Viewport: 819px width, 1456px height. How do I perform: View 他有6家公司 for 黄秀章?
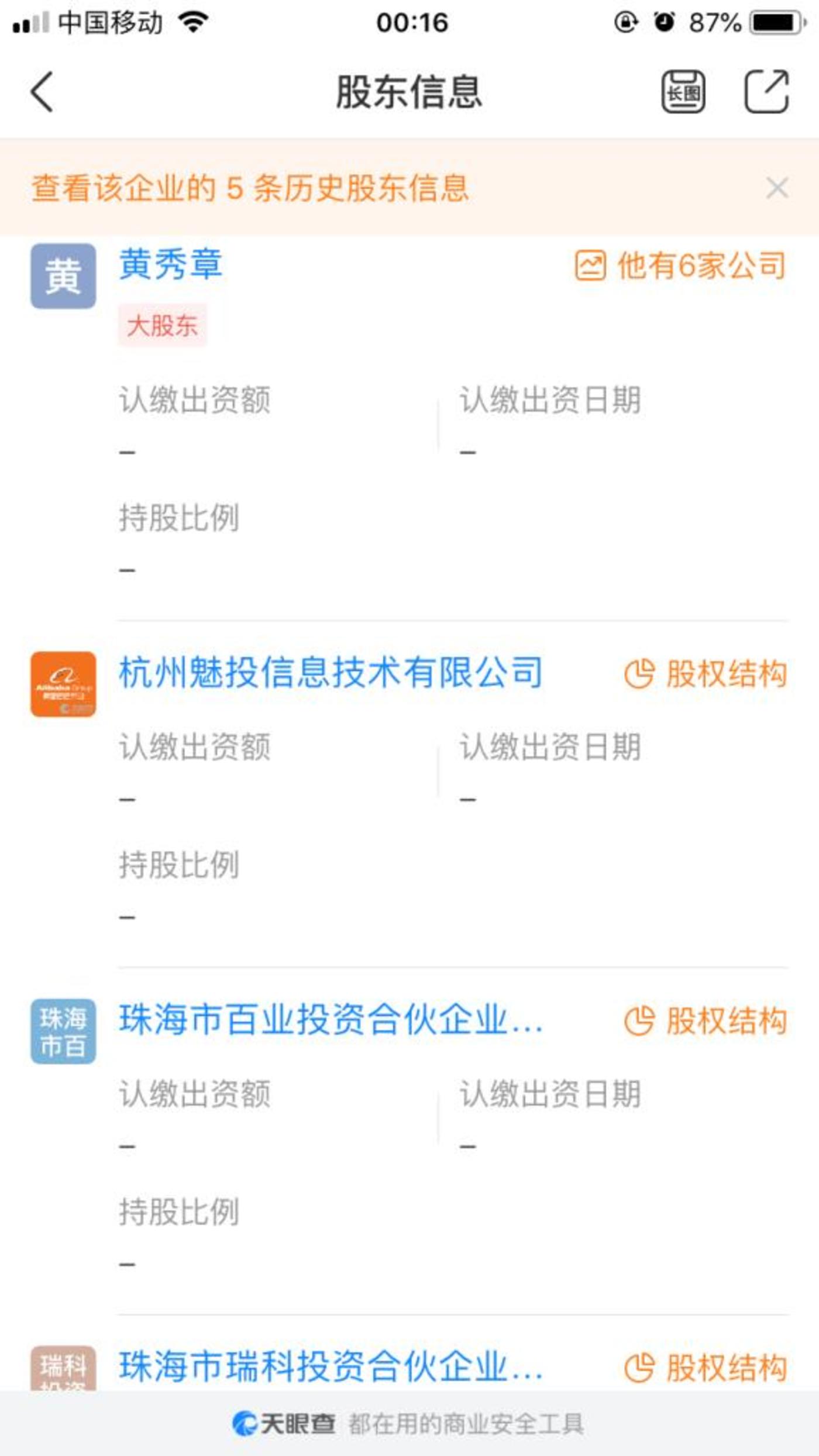[681, 266]
